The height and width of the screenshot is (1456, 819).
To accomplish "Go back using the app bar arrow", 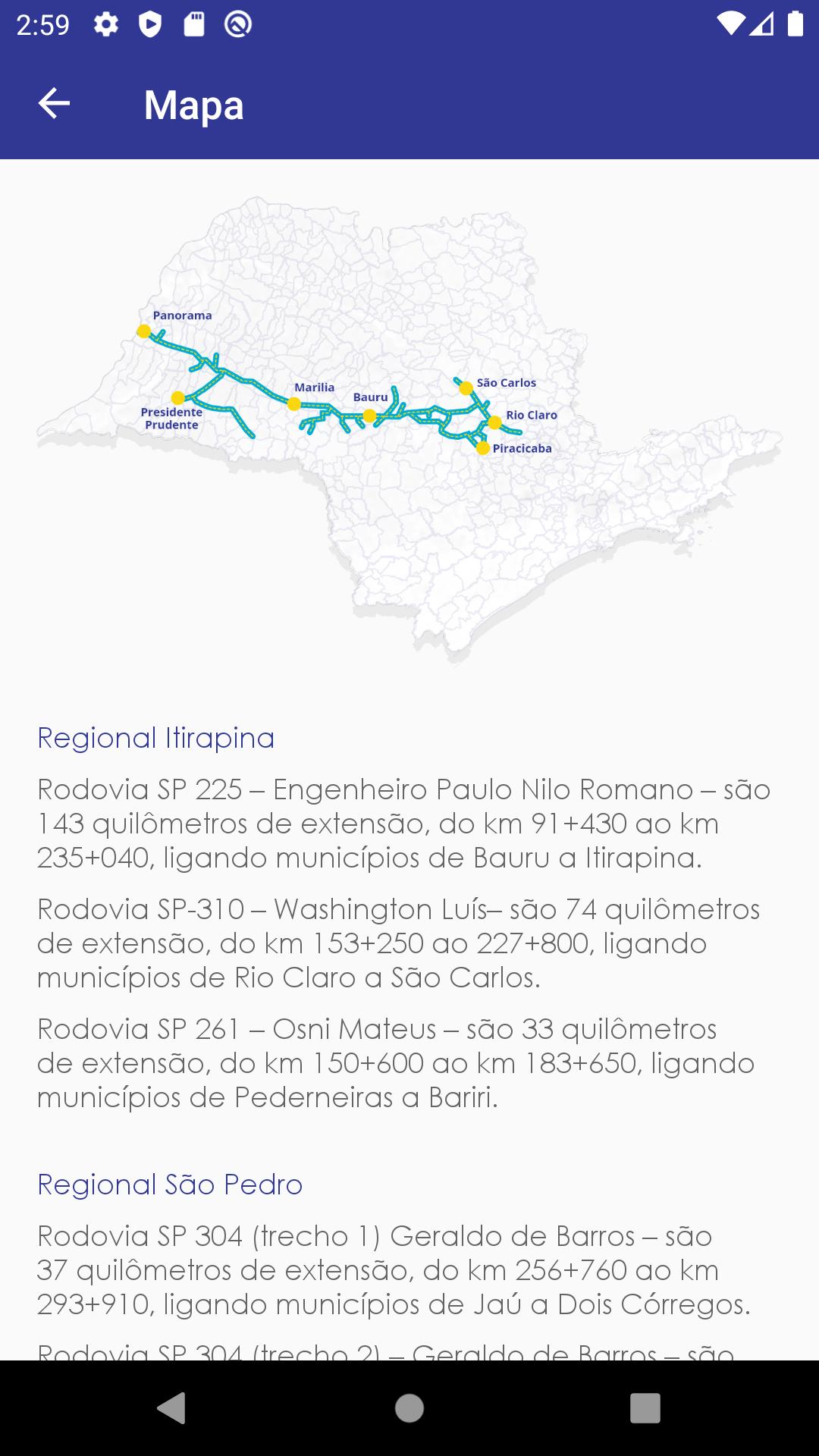I will [54, 104].
